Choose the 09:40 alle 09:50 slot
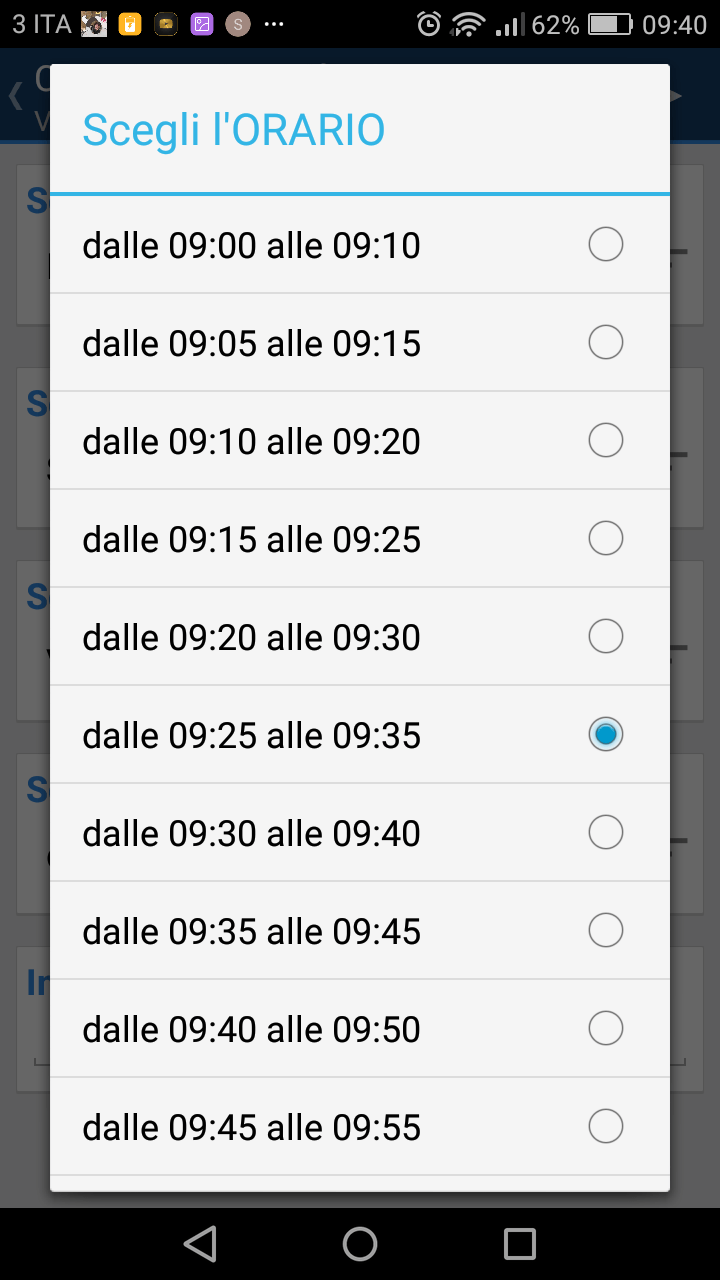 360,1029
